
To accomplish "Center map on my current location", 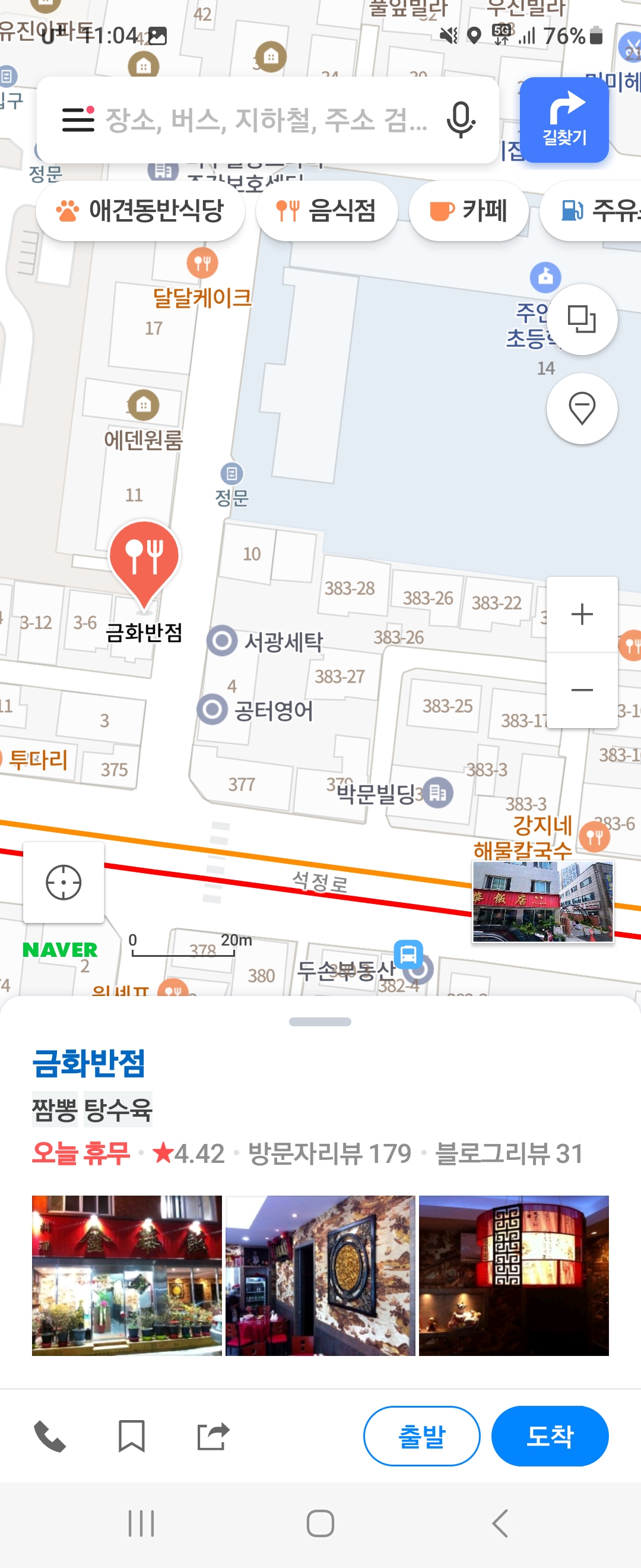I will (64, 882).
